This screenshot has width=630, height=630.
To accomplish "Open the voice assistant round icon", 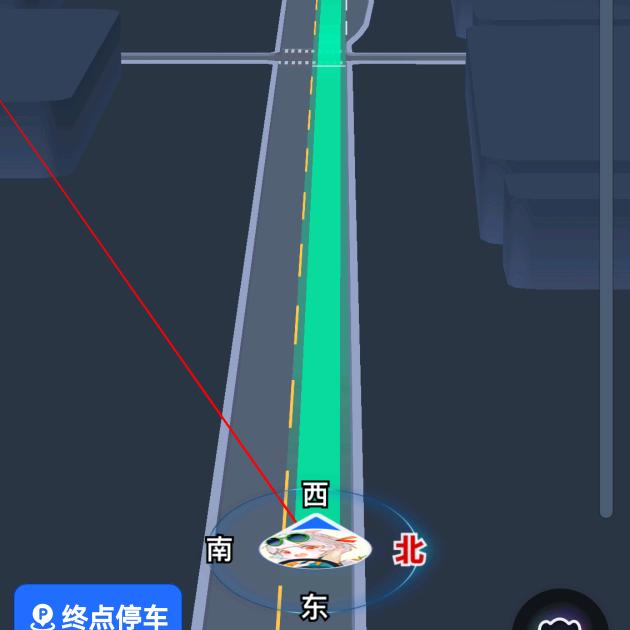I will 560,614.
